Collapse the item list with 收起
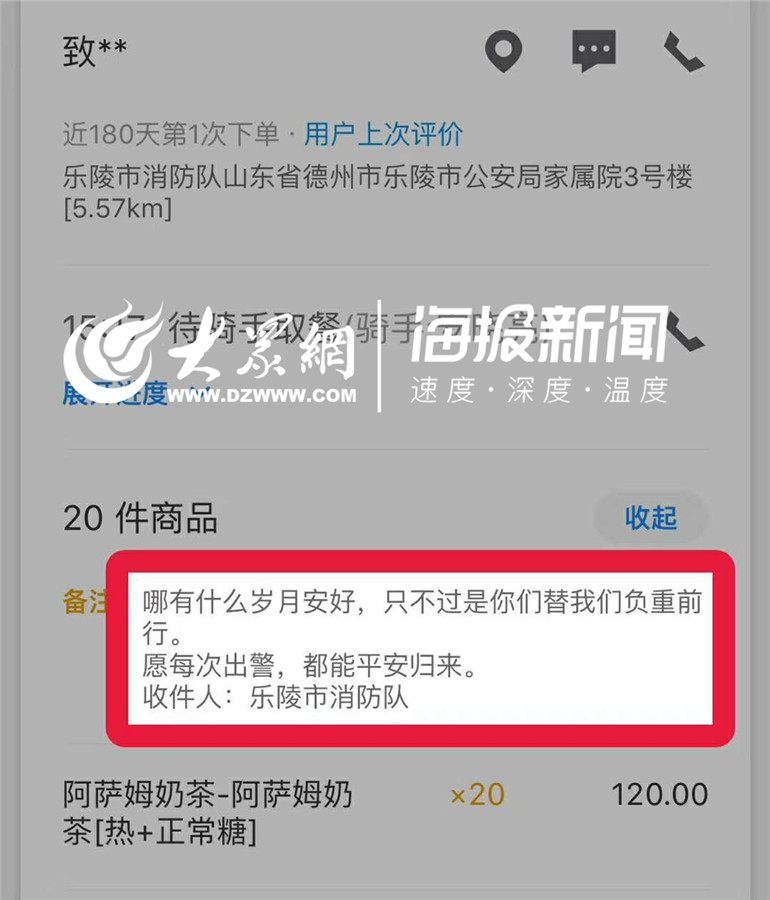Screen dimensions: 770x900 pos(650,518)
